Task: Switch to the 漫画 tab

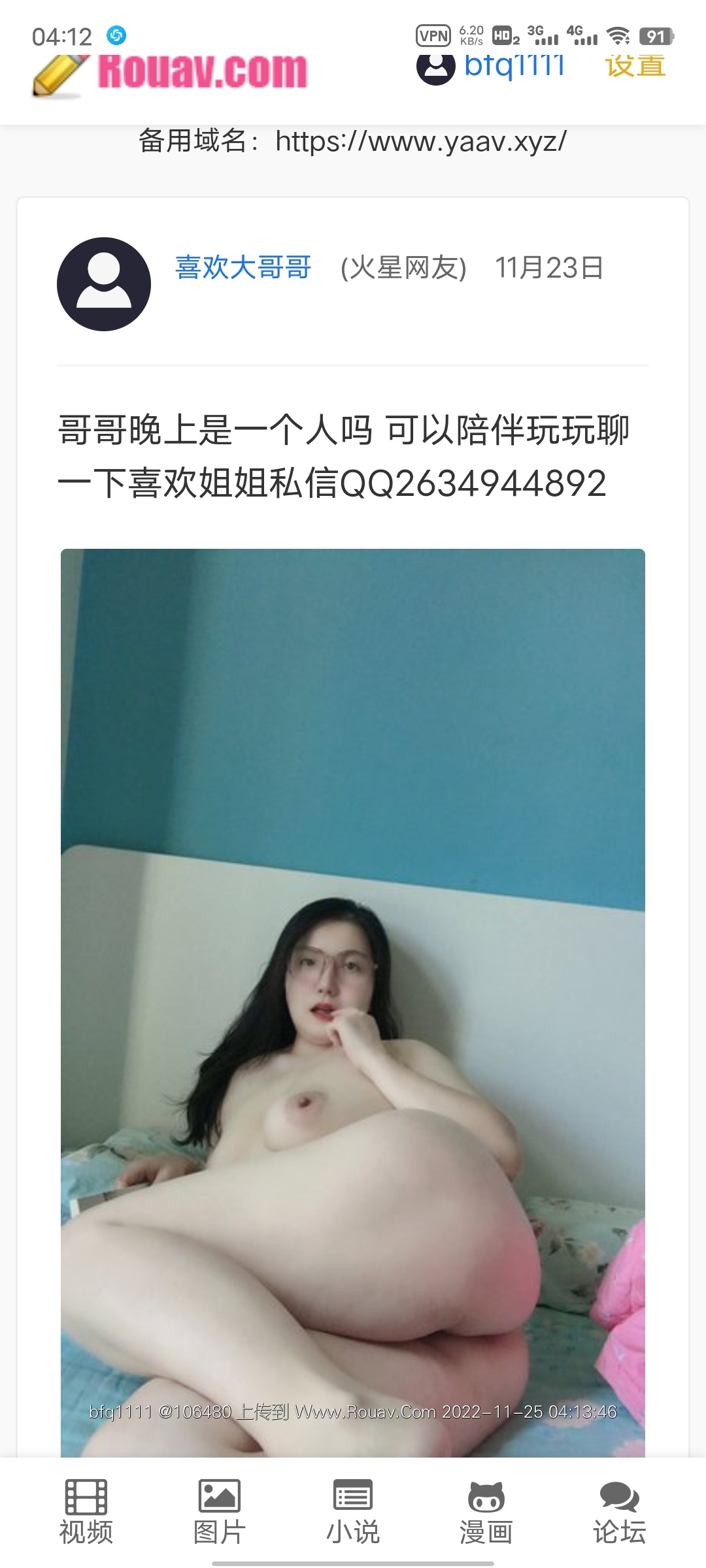Action: point(486,1512)
